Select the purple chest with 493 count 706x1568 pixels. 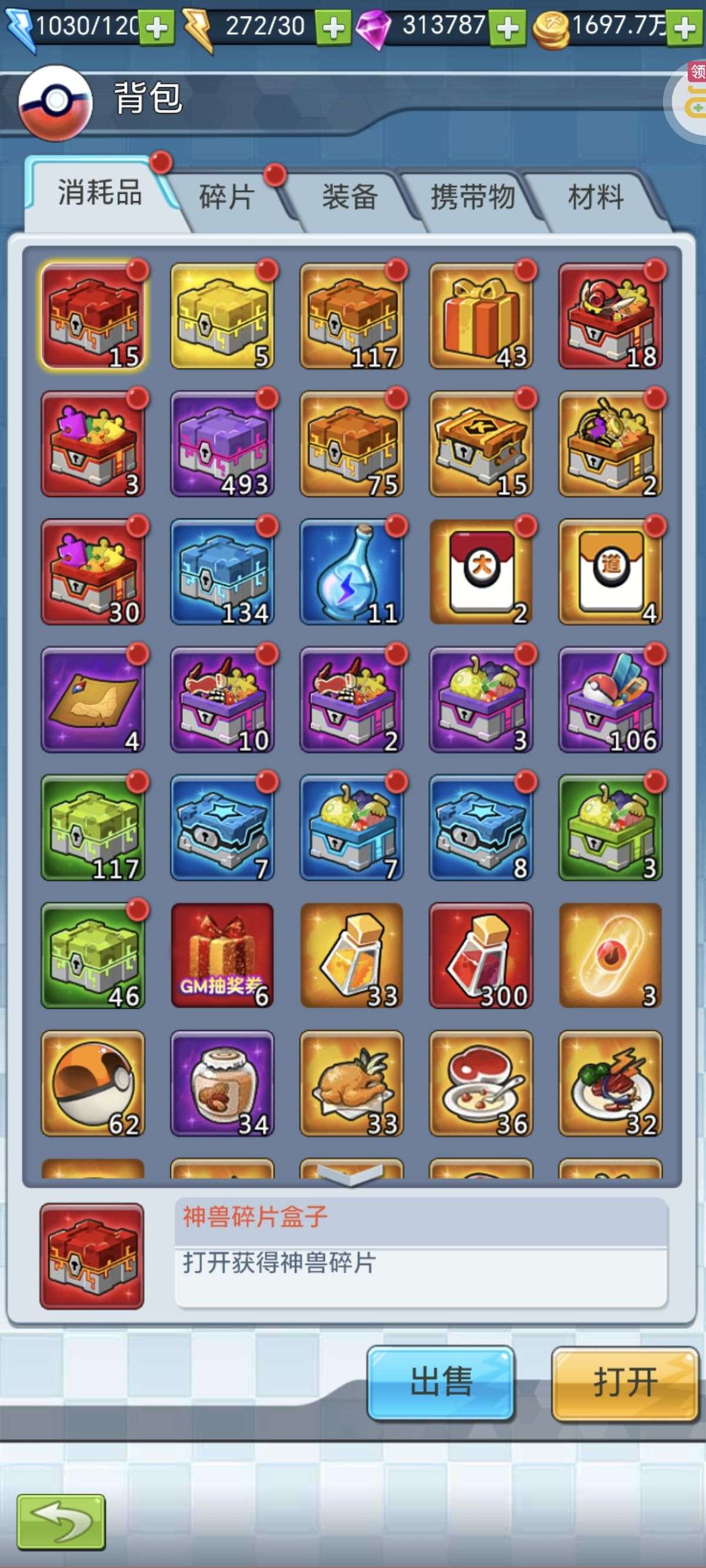[x=222, y=444]
